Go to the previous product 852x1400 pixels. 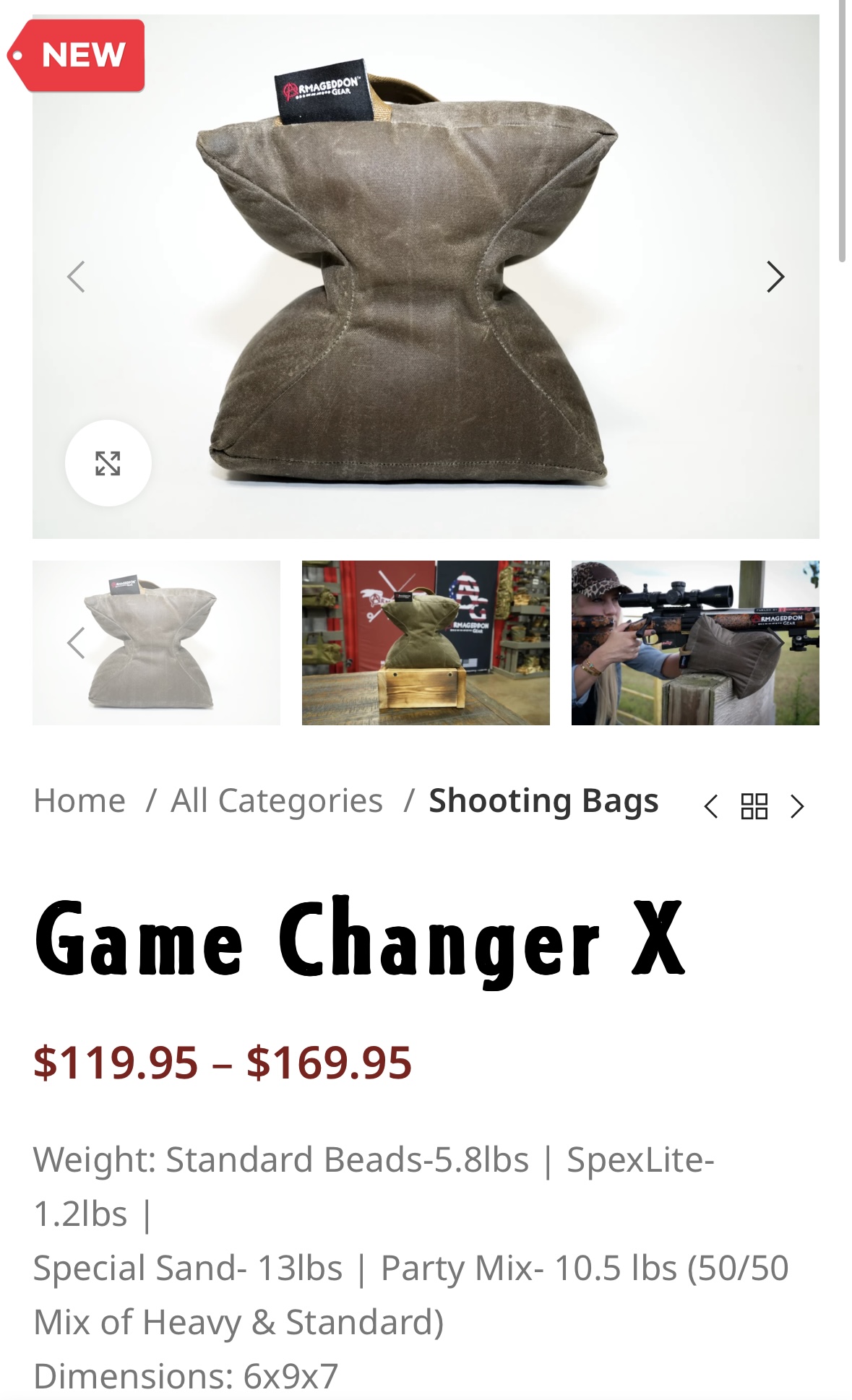coord(711,806)
